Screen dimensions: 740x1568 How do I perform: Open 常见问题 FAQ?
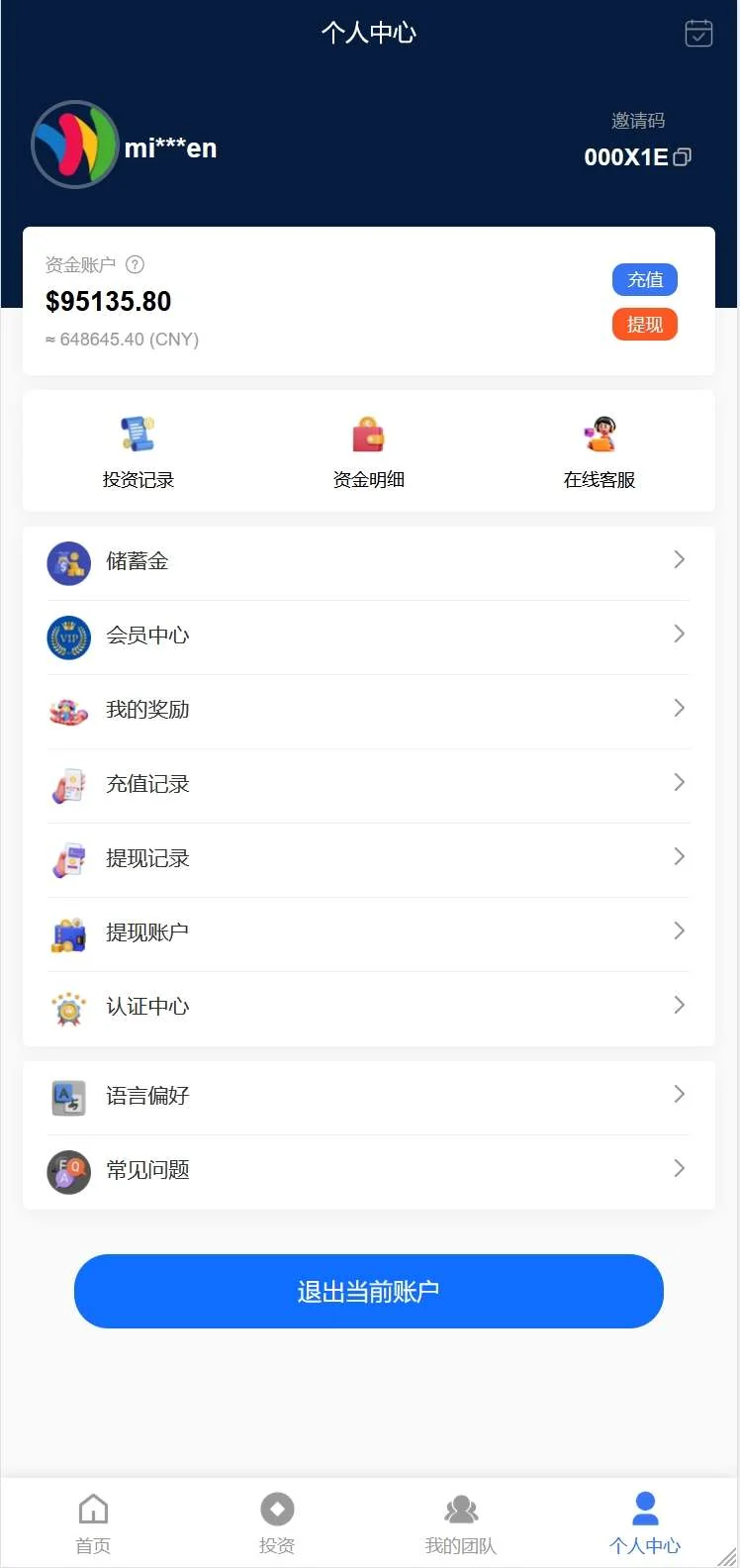click(368, 1170)
